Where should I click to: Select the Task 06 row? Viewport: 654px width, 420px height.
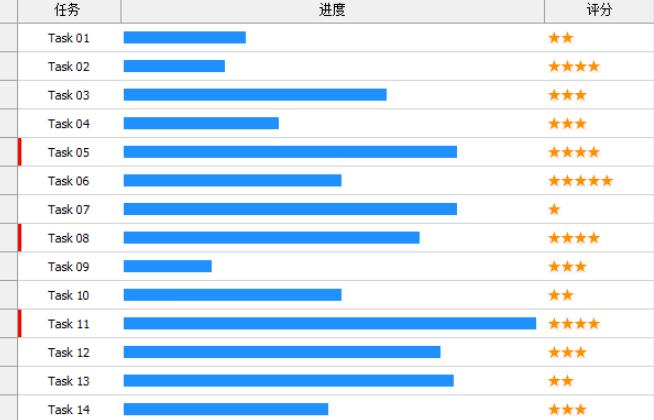tap(68, 181)
